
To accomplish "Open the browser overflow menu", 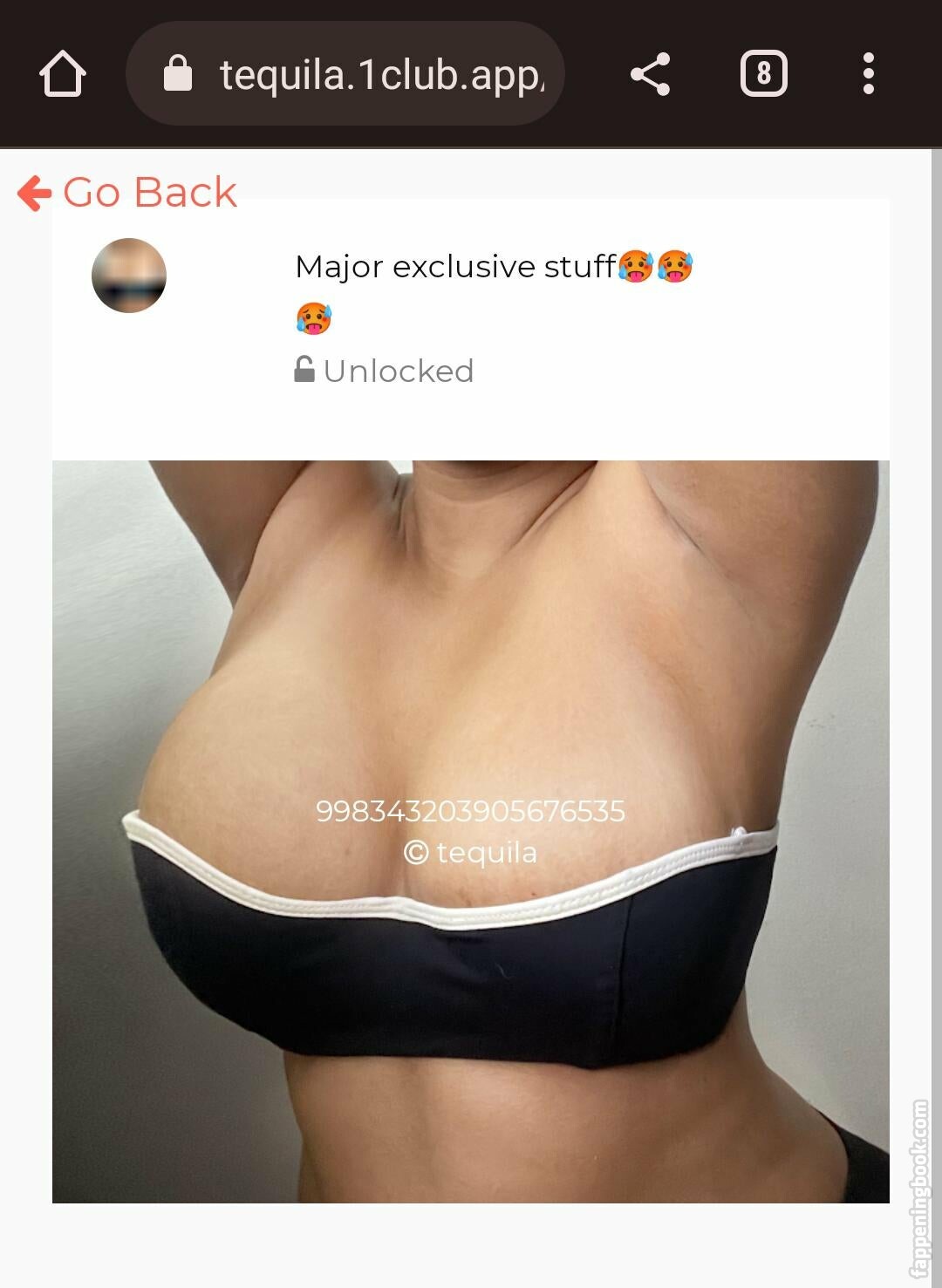I will point(868,74).
